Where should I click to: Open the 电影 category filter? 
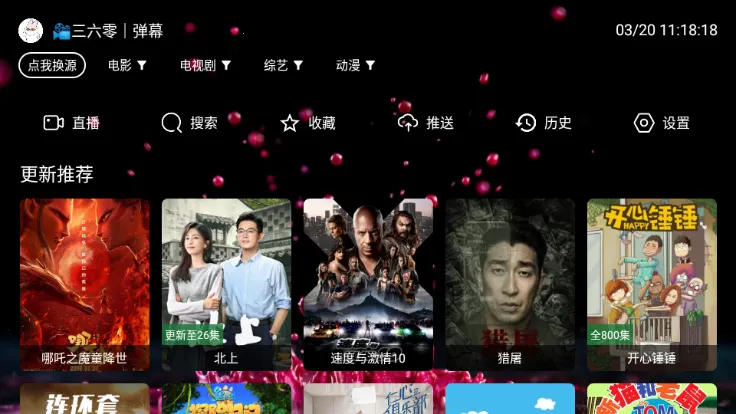coord(127,65)
